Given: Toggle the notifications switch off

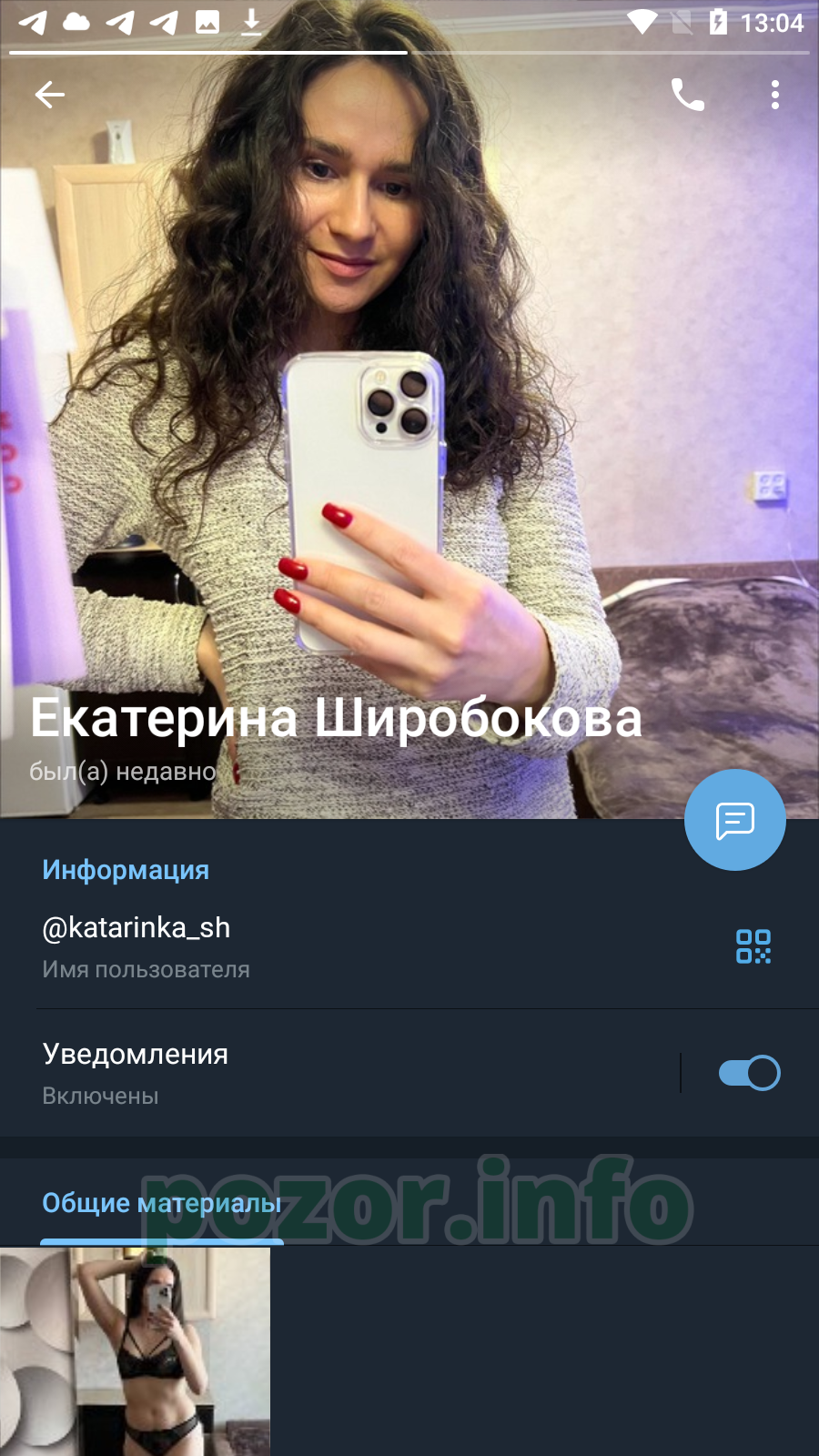Looking at the screenshot, I should click(749, 1073).
